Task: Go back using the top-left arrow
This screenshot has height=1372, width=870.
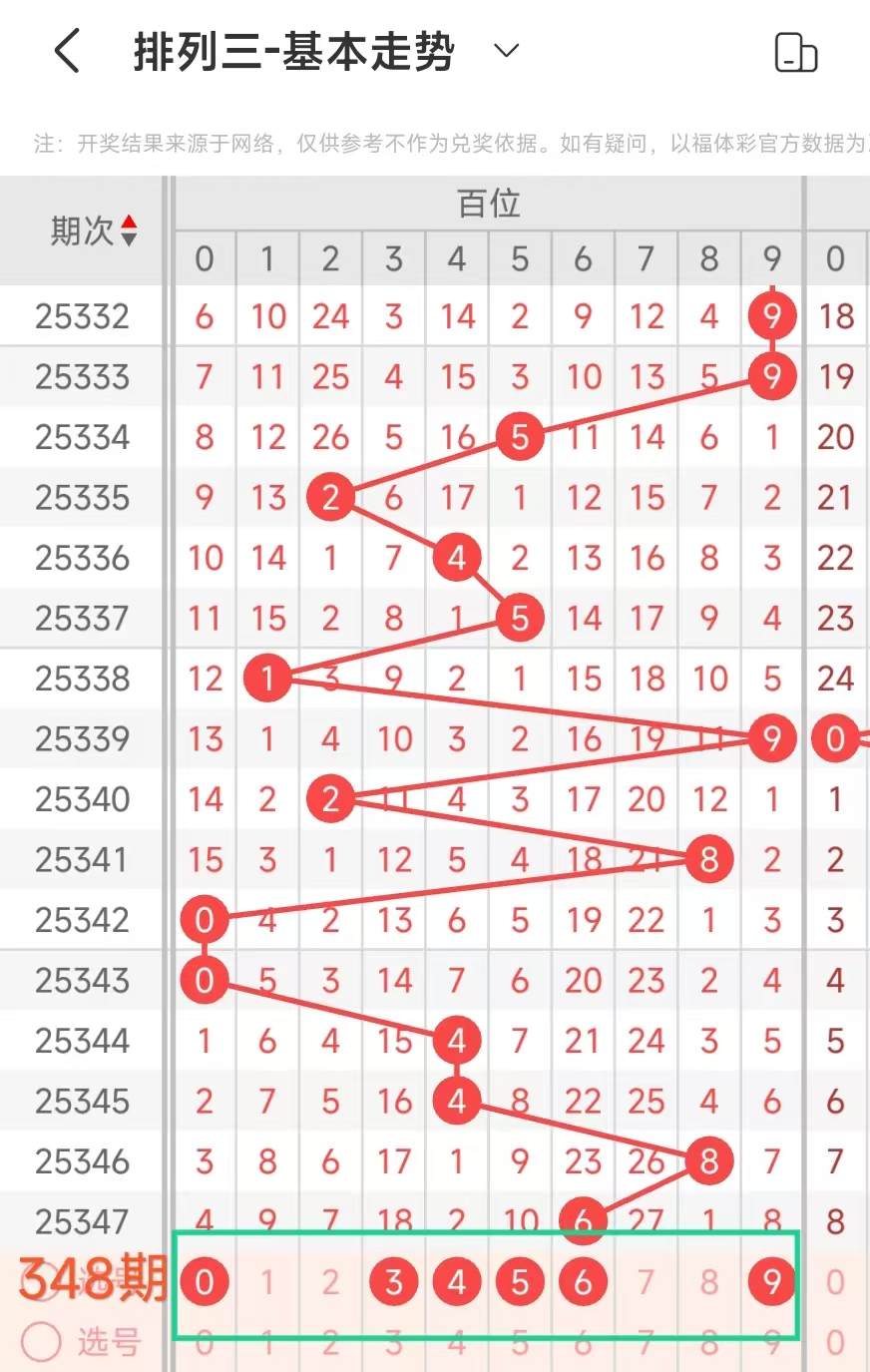Action: (67, 51)
